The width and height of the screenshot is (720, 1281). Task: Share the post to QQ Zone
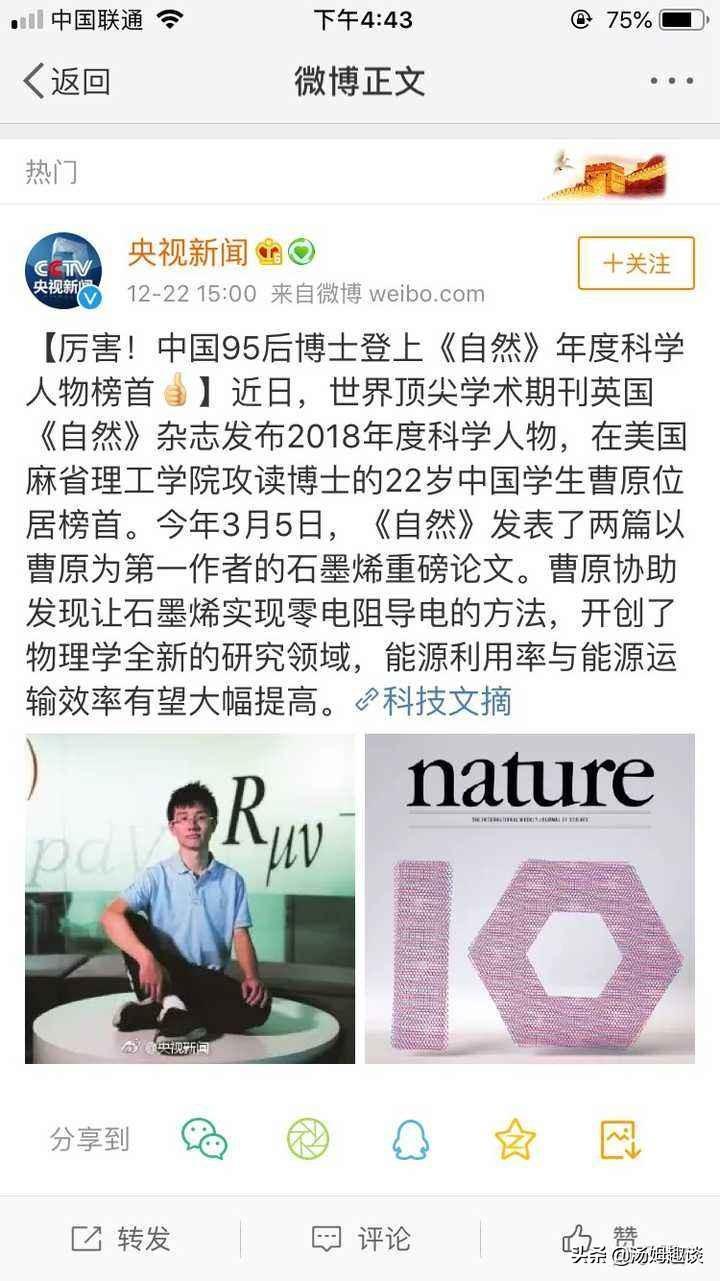[x=515, y=1139]
